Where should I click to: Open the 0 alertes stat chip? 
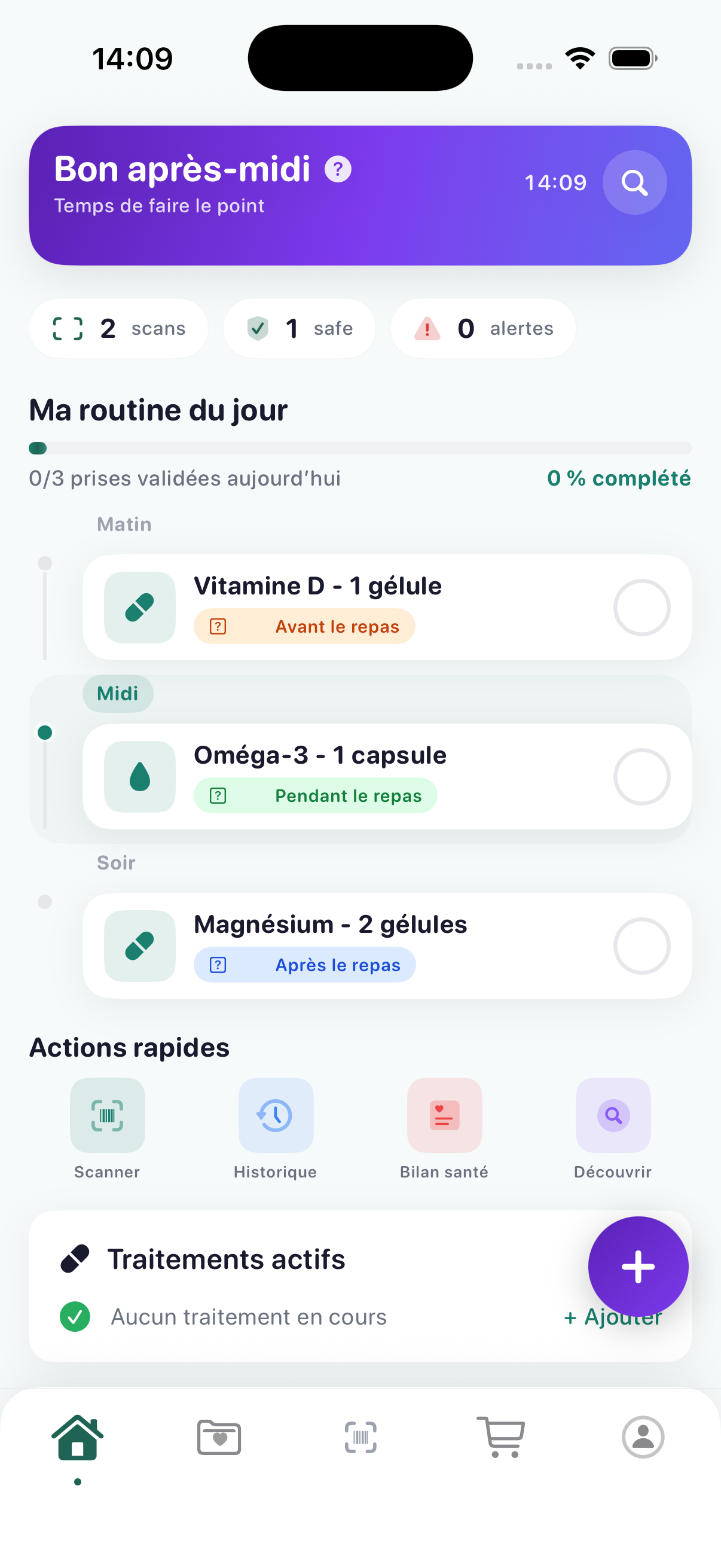pyautogui.click(x=483, y=328)
